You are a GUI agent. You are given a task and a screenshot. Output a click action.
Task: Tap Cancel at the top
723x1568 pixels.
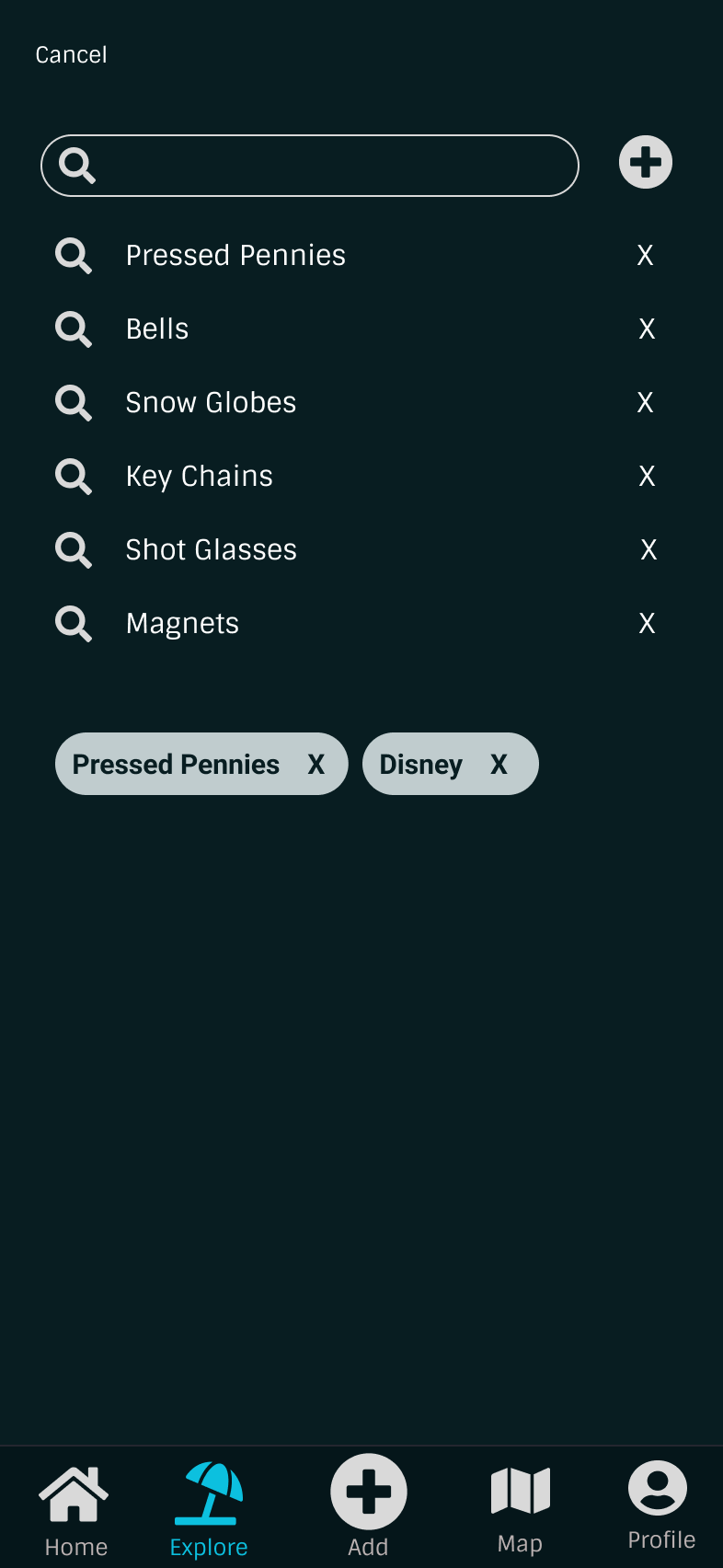71,54
